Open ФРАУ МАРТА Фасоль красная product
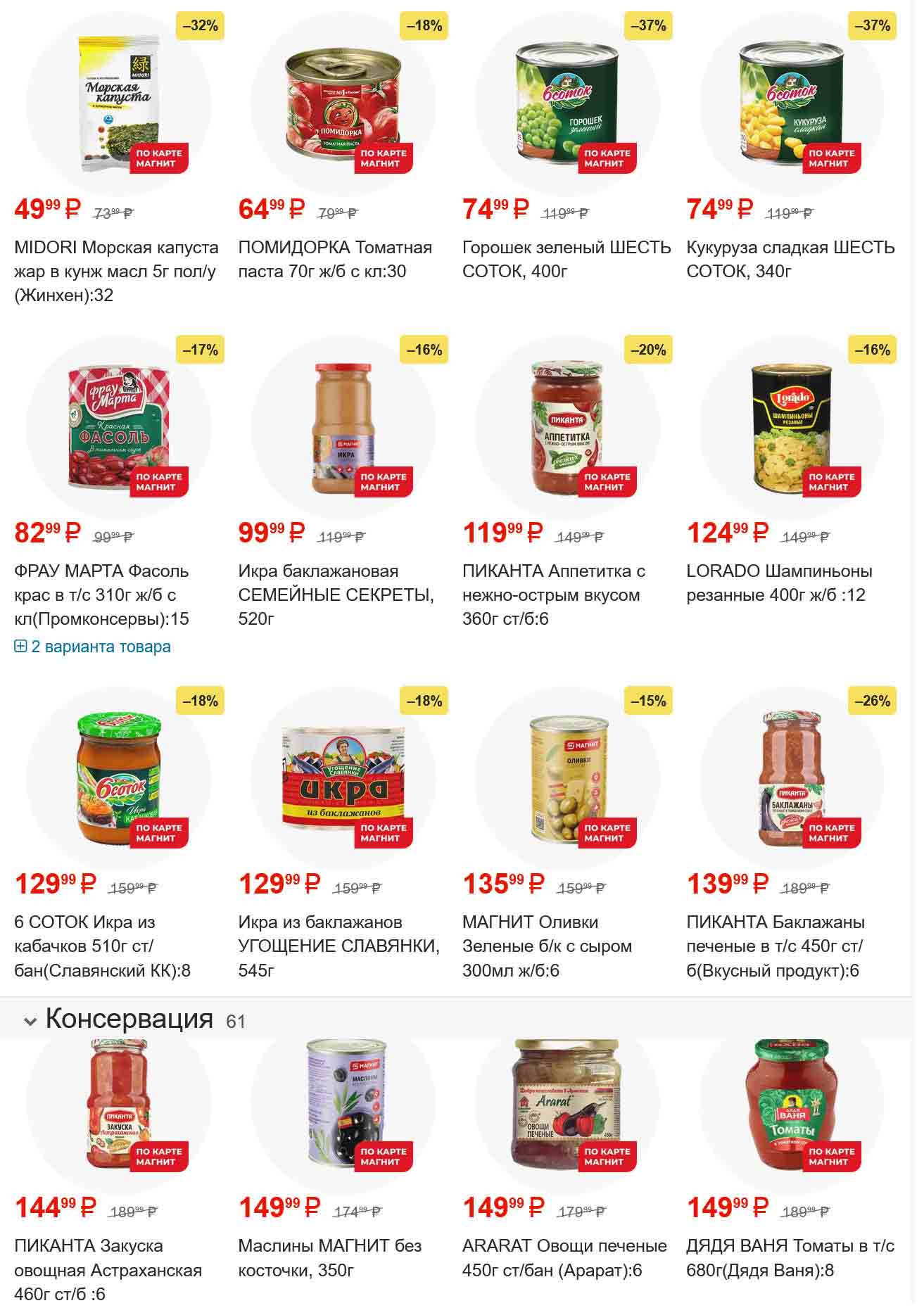The width and height of the screenshot is (924, 1315). point(102,595)
